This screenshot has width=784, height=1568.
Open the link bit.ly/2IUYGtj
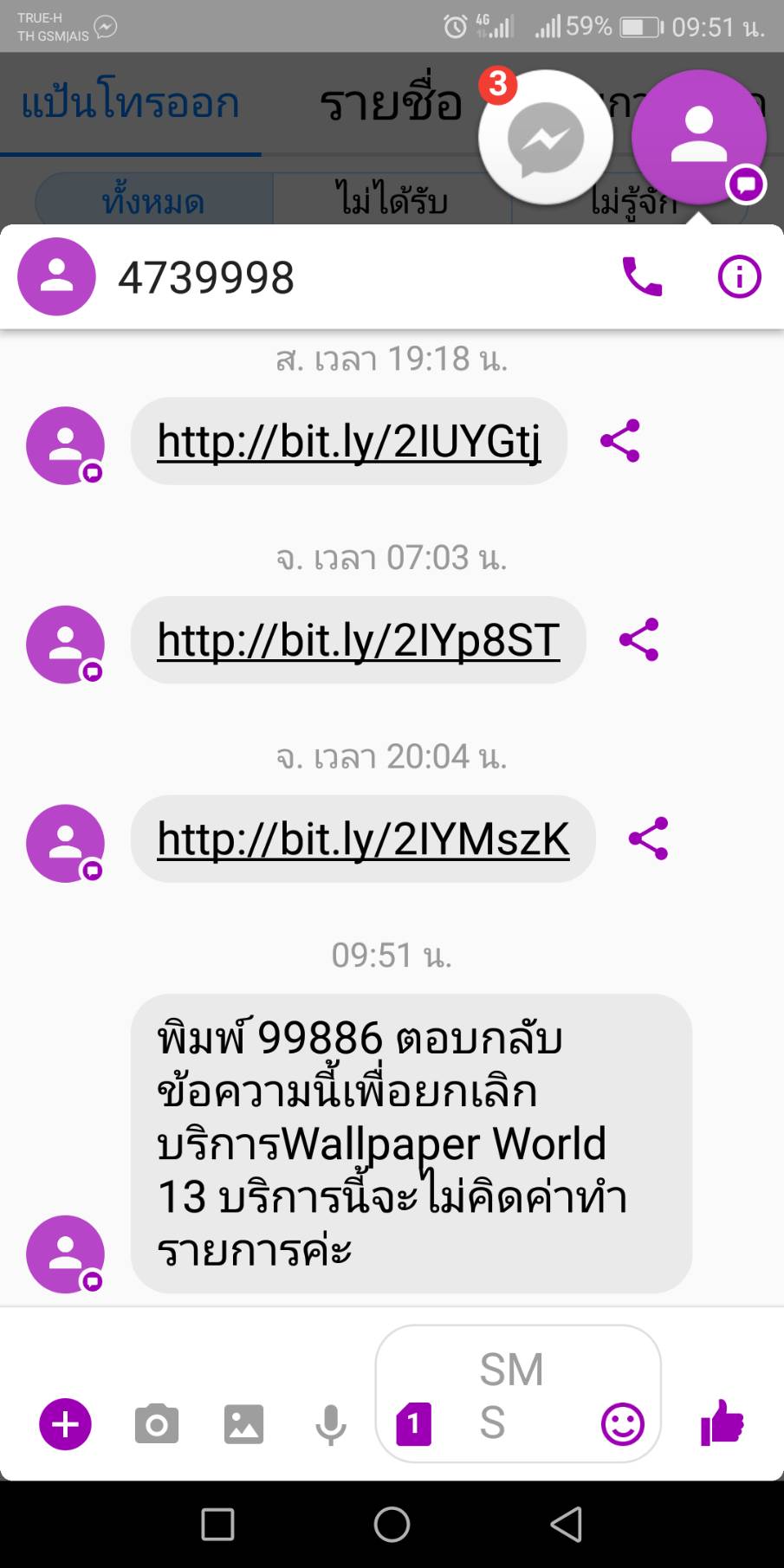tap(348, 441)
